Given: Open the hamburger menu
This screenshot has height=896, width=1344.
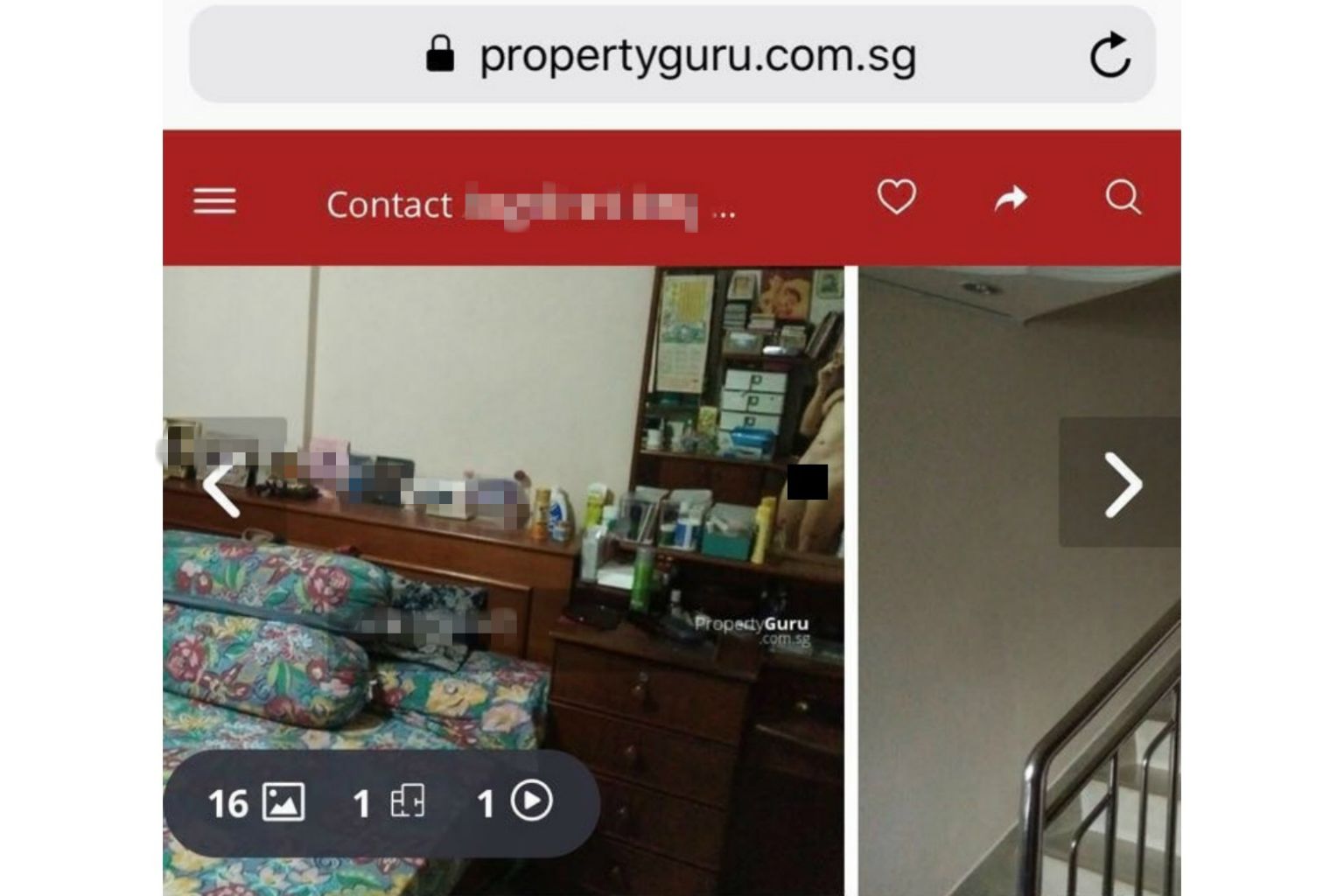Looking at the screenshot, I should click(214, 201).
